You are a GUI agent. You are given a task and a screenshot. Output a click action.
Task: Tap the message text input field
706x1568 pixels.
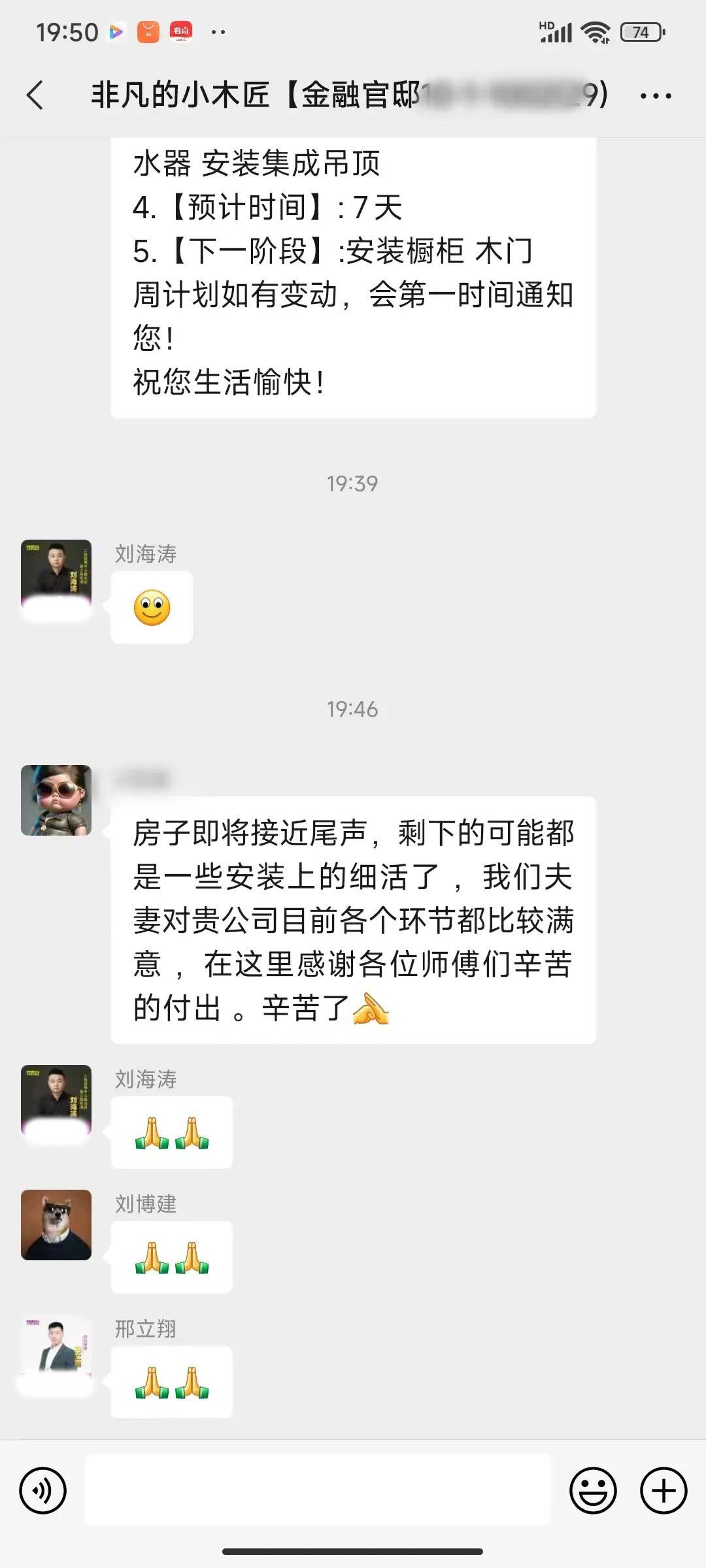pyautogui.click(x=318, y=1490)
